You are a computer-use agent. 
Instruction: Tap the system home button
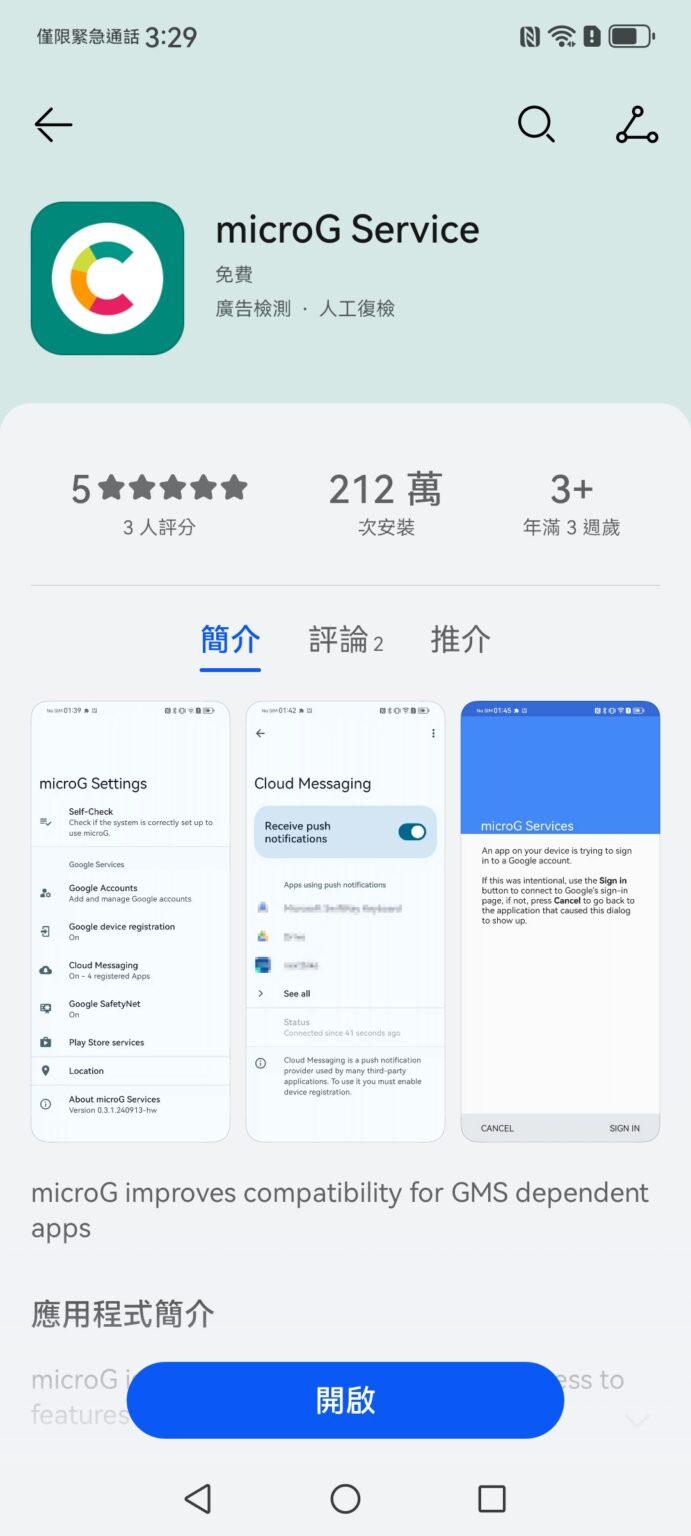pyautogui.click(x=345, y=1498)
